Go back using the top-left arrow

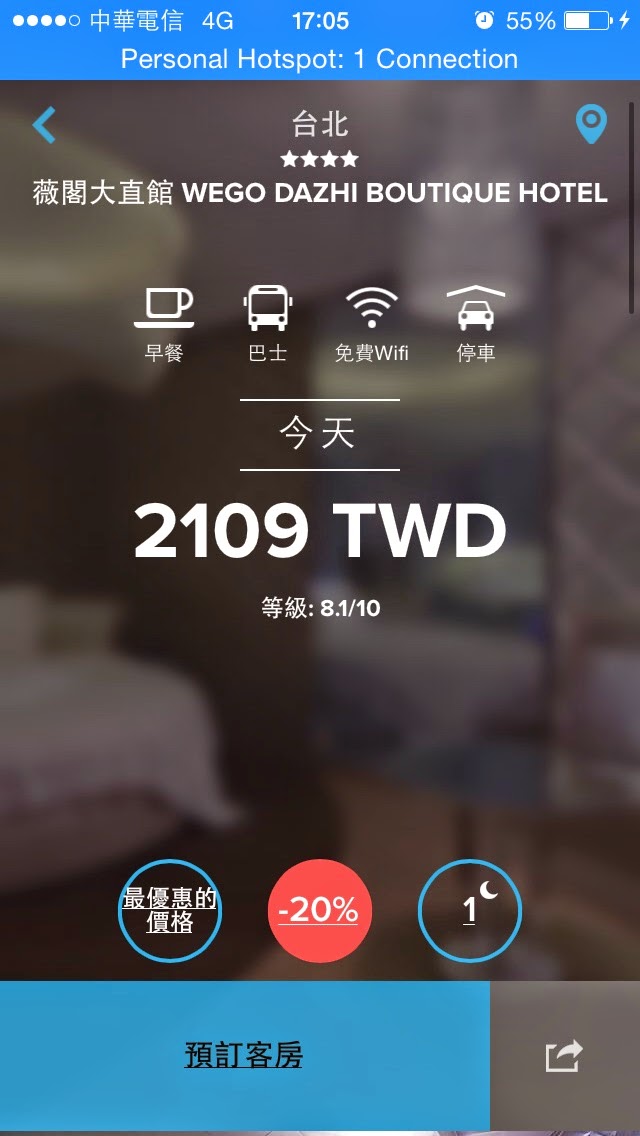click(x=44, y=125)
